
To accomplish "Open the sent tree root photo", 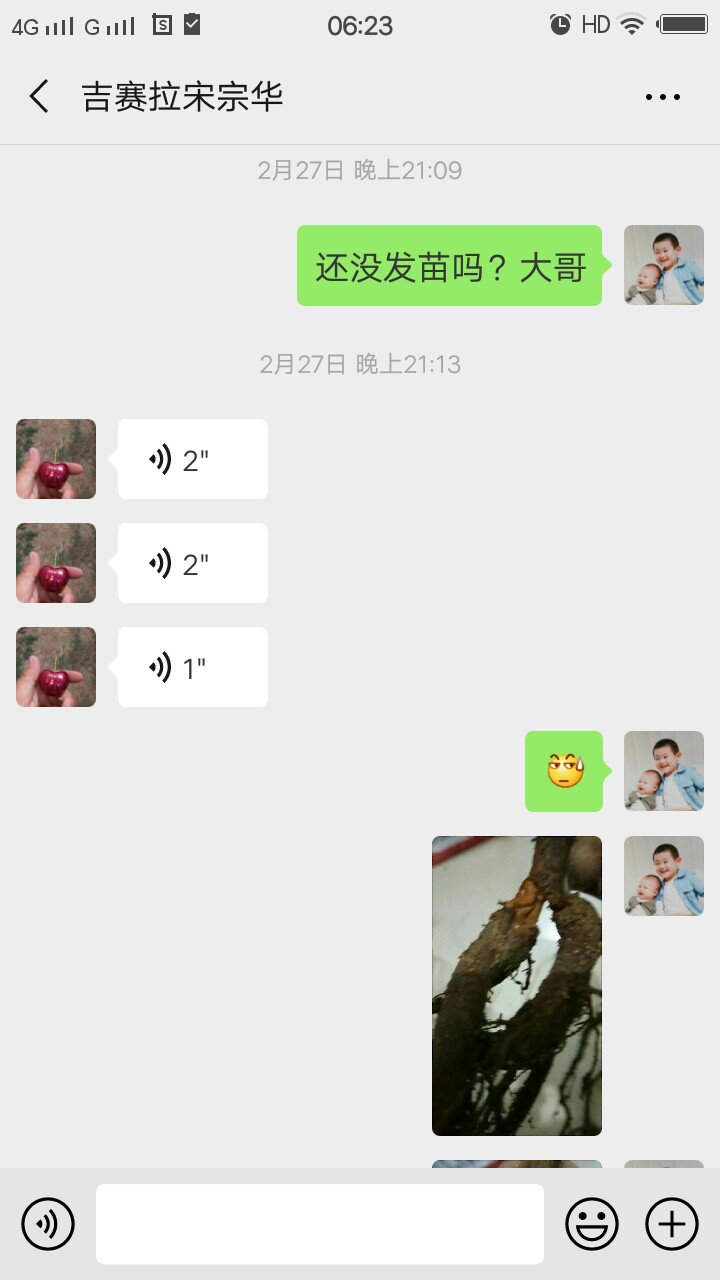I will tap(516, 985).
